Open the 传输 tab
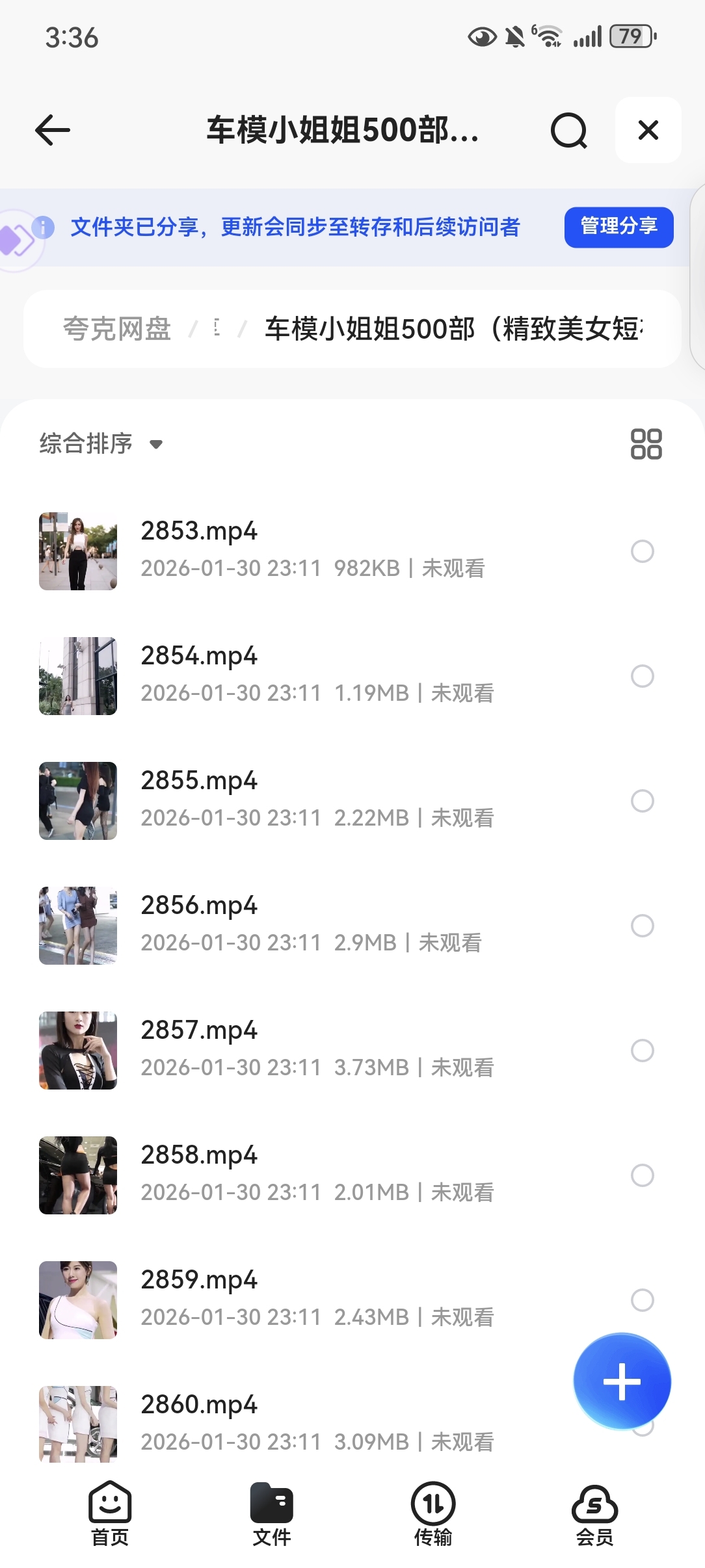 [433, 1513]
